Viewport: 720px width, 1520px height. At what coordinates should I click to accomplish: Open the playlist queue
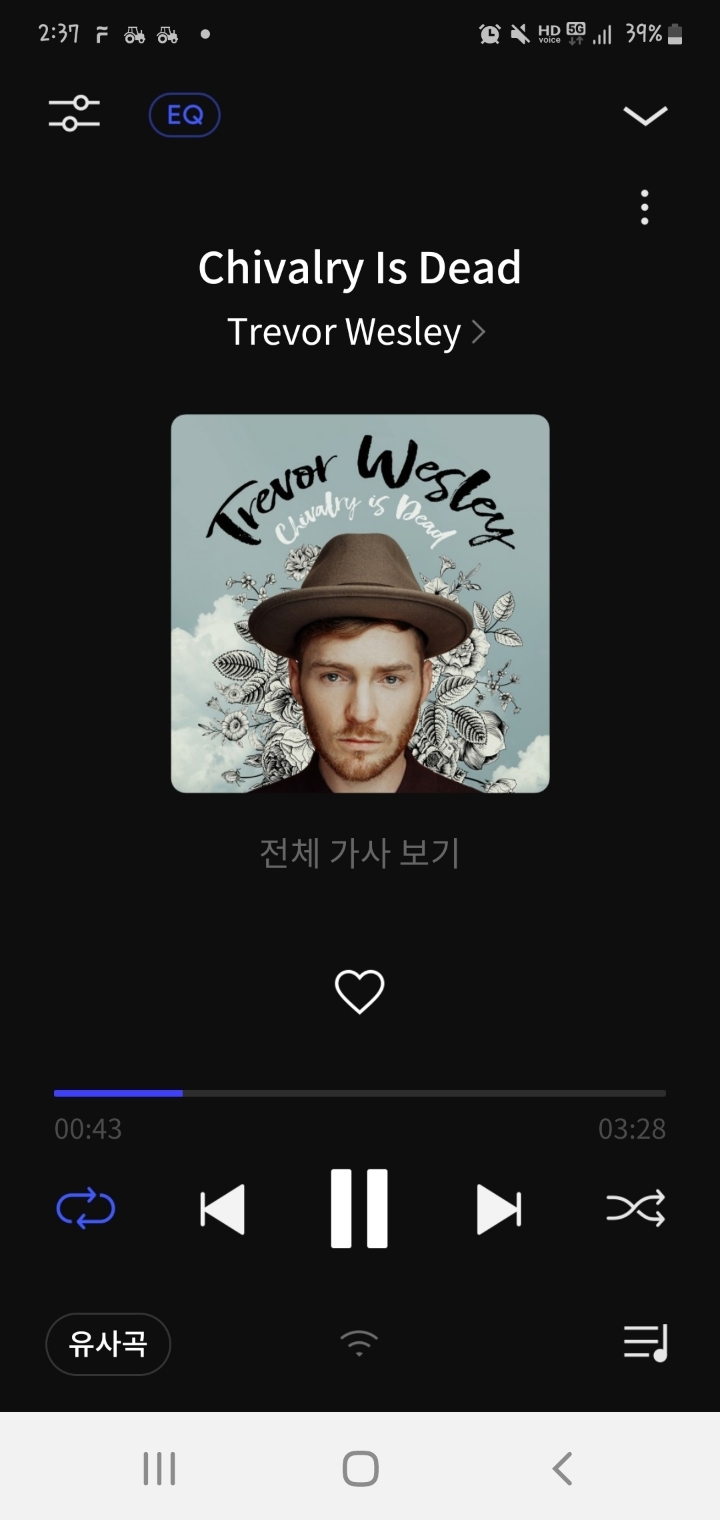(x=645, y=1342)
